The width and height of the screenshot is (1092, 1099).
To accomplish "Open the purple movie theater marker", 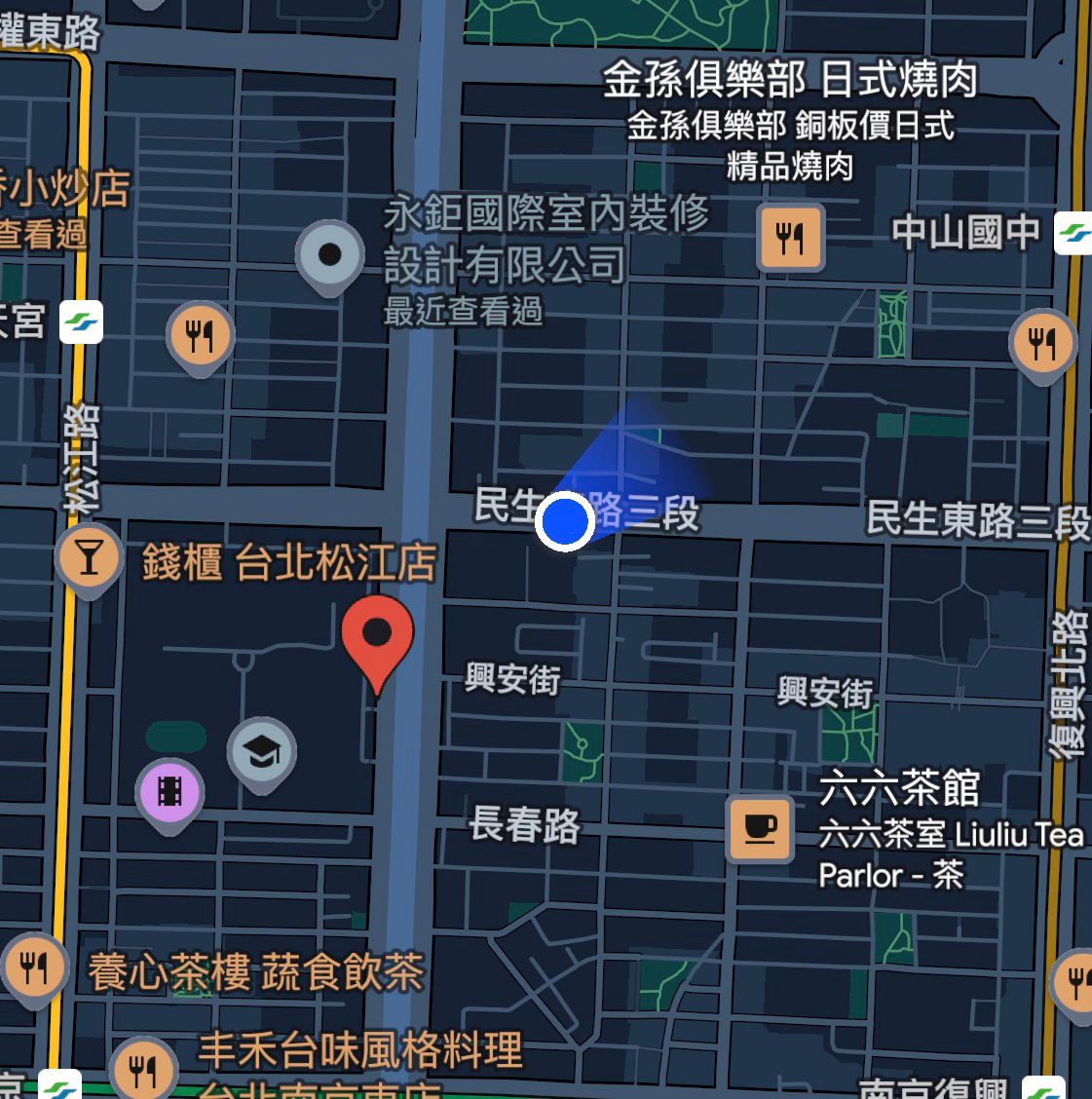I will [x=169, y=791].
